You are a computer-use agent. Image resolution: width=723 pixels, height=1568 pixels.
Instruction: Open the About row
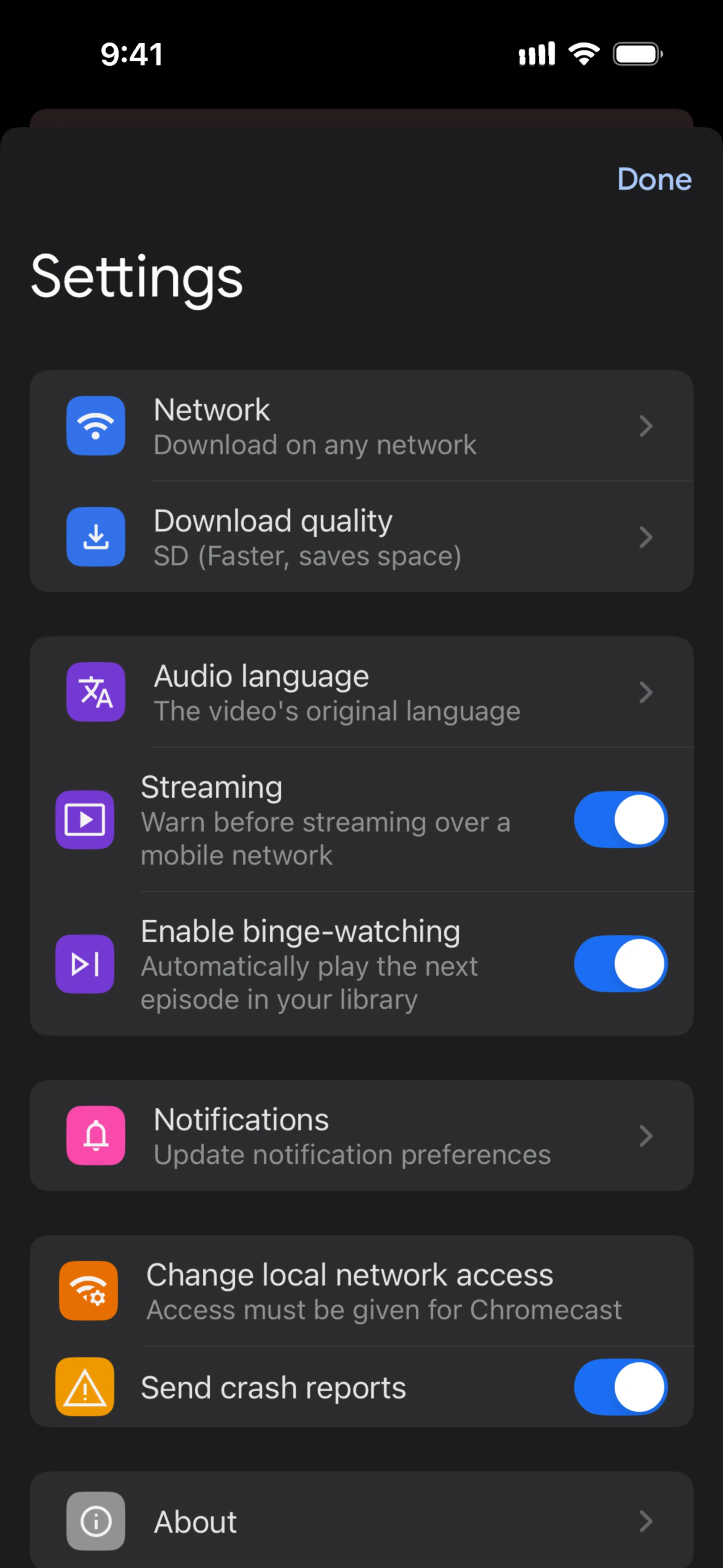(361, 1522)
